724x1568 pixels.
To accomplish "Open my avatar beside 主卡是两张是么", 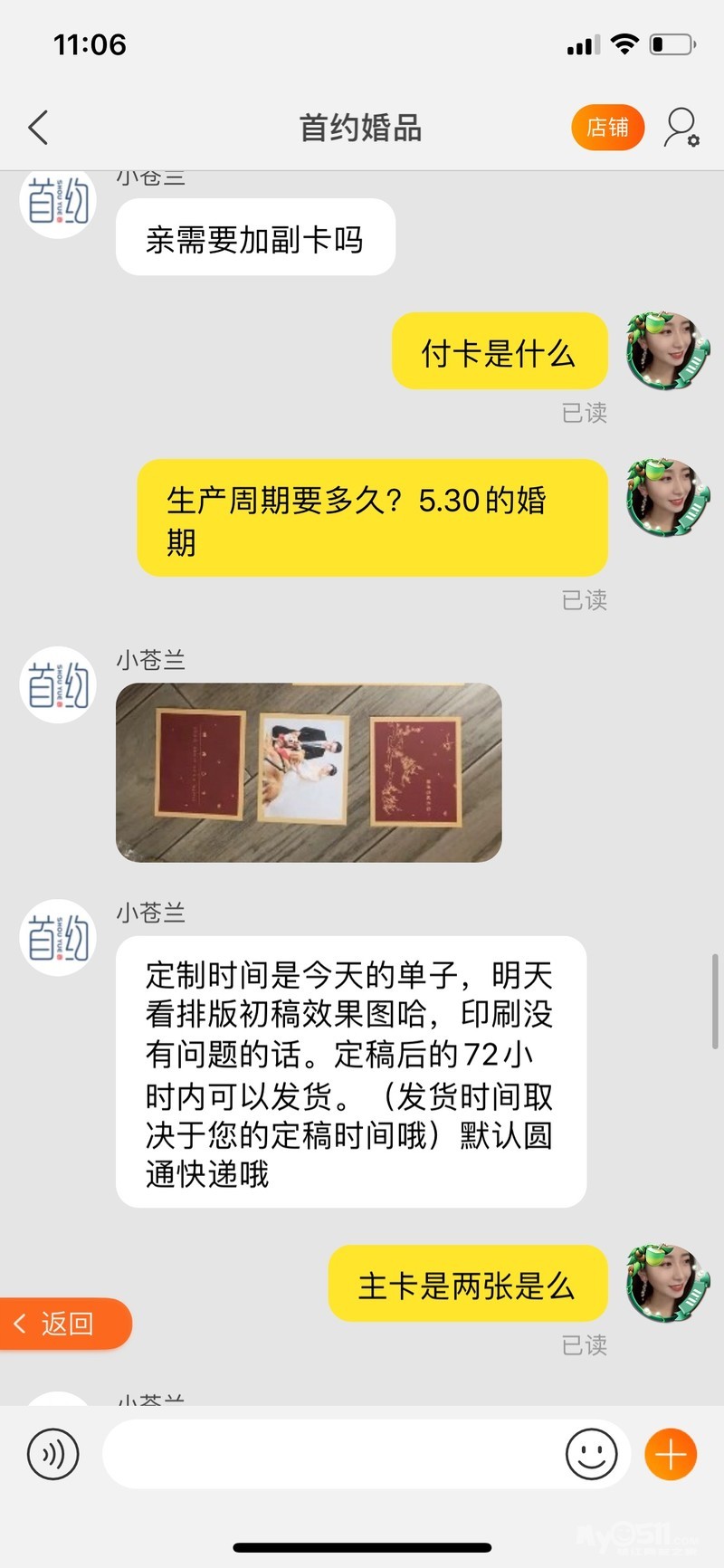I will [668, 1284].
